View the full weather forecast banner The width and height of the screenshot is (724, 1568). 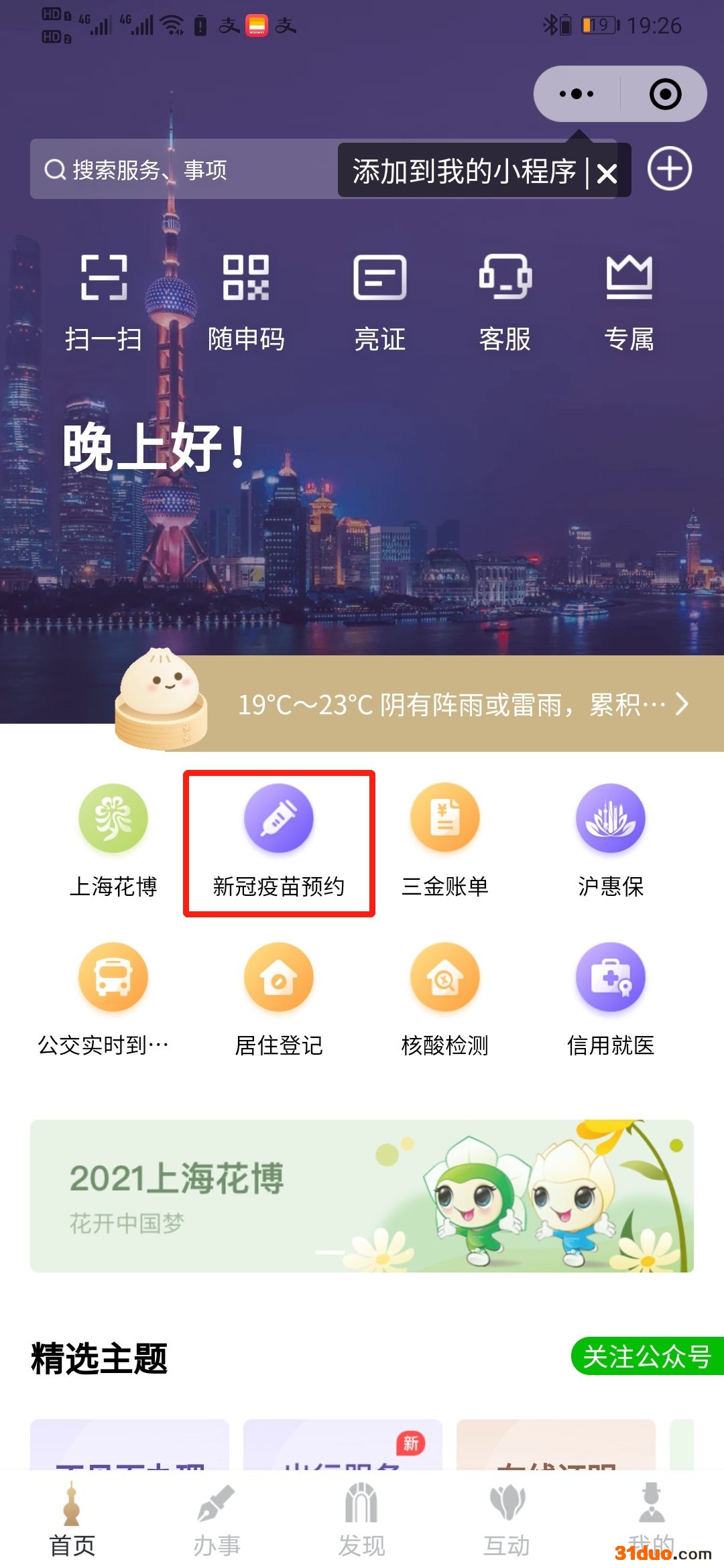tap(463, 704)
